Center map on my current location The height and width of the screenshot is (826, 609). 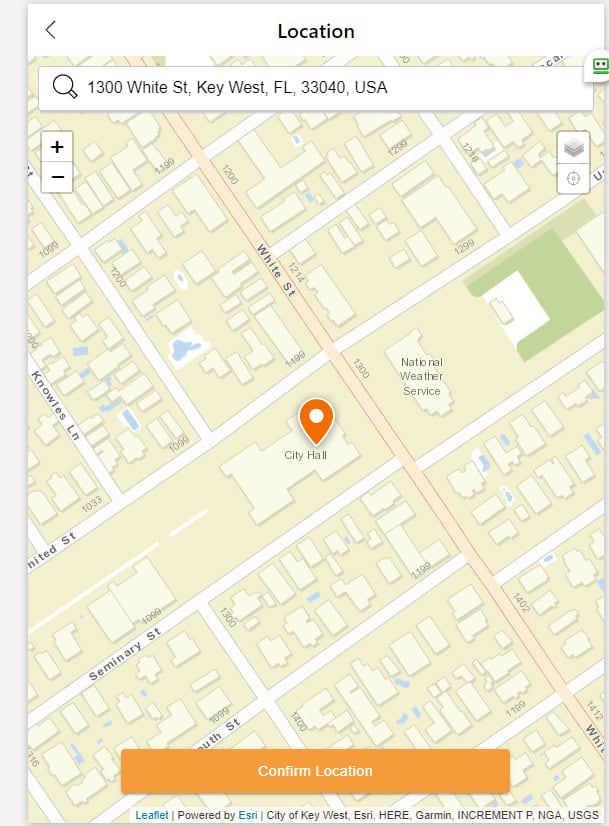tap(573, 178)
